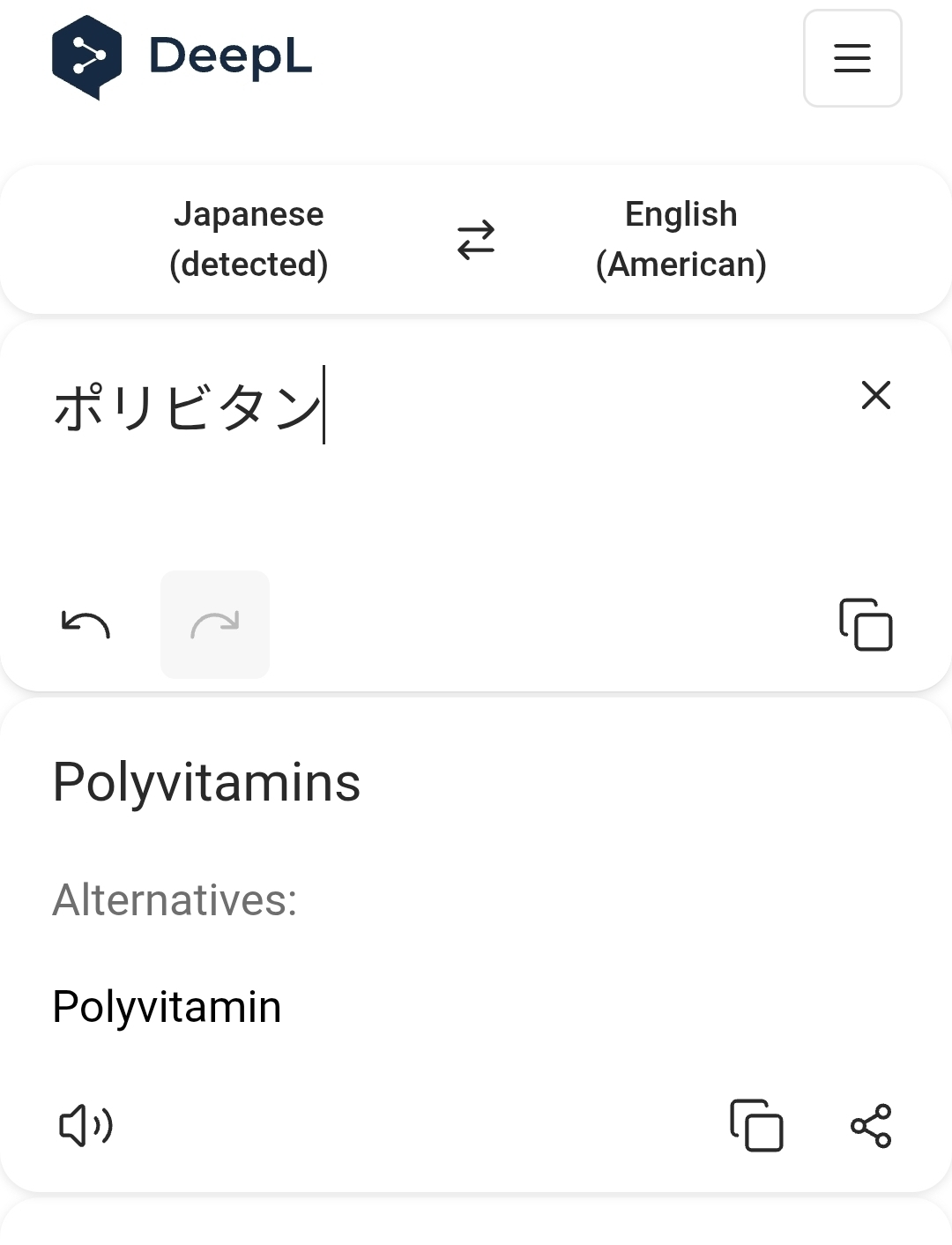The width and height of the screenshot is (952, 1245).
Task: Go to the DeepL home logo
Action: pos(182,57)
